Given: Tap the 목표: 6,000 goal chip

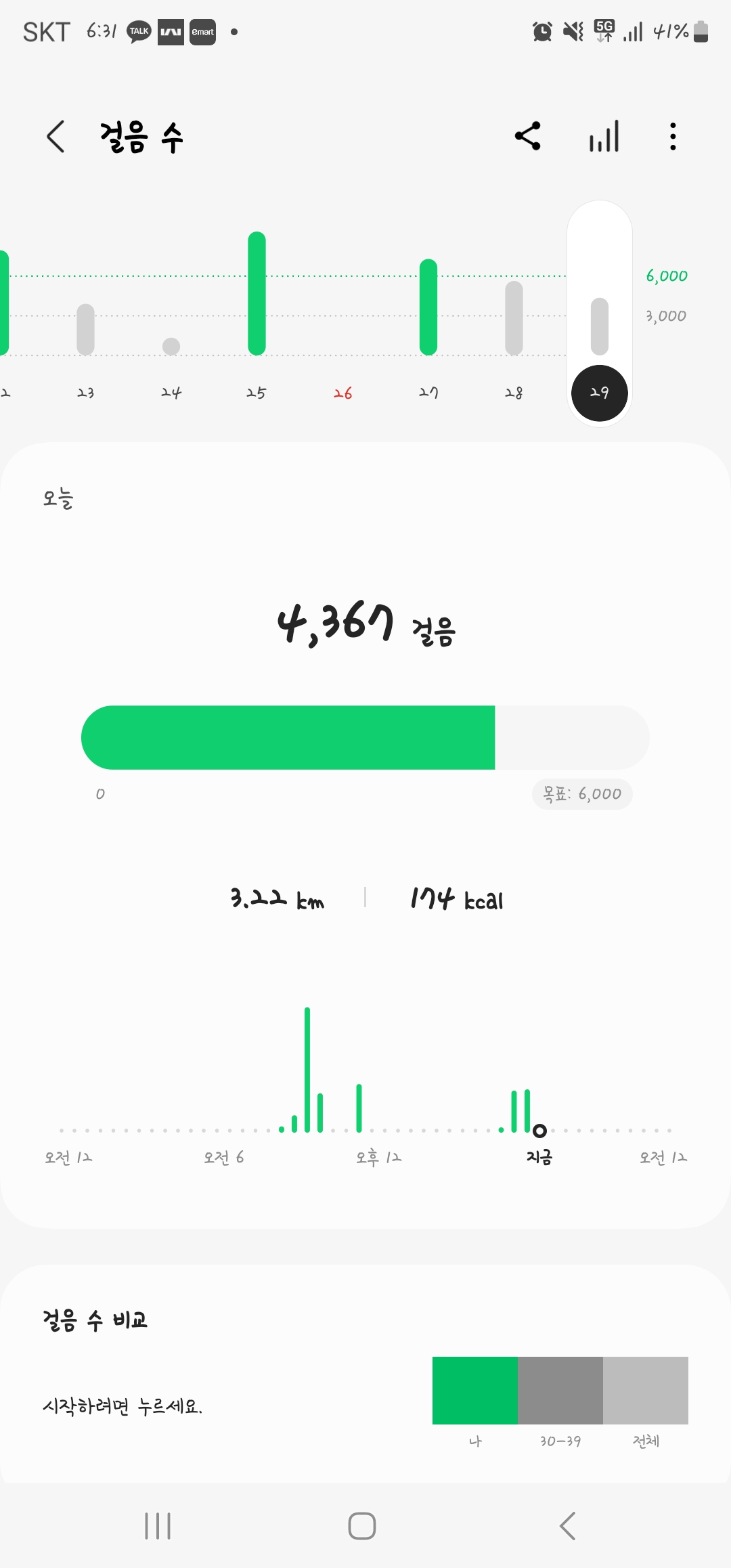Looking at the screenshot, I should 582,793.
